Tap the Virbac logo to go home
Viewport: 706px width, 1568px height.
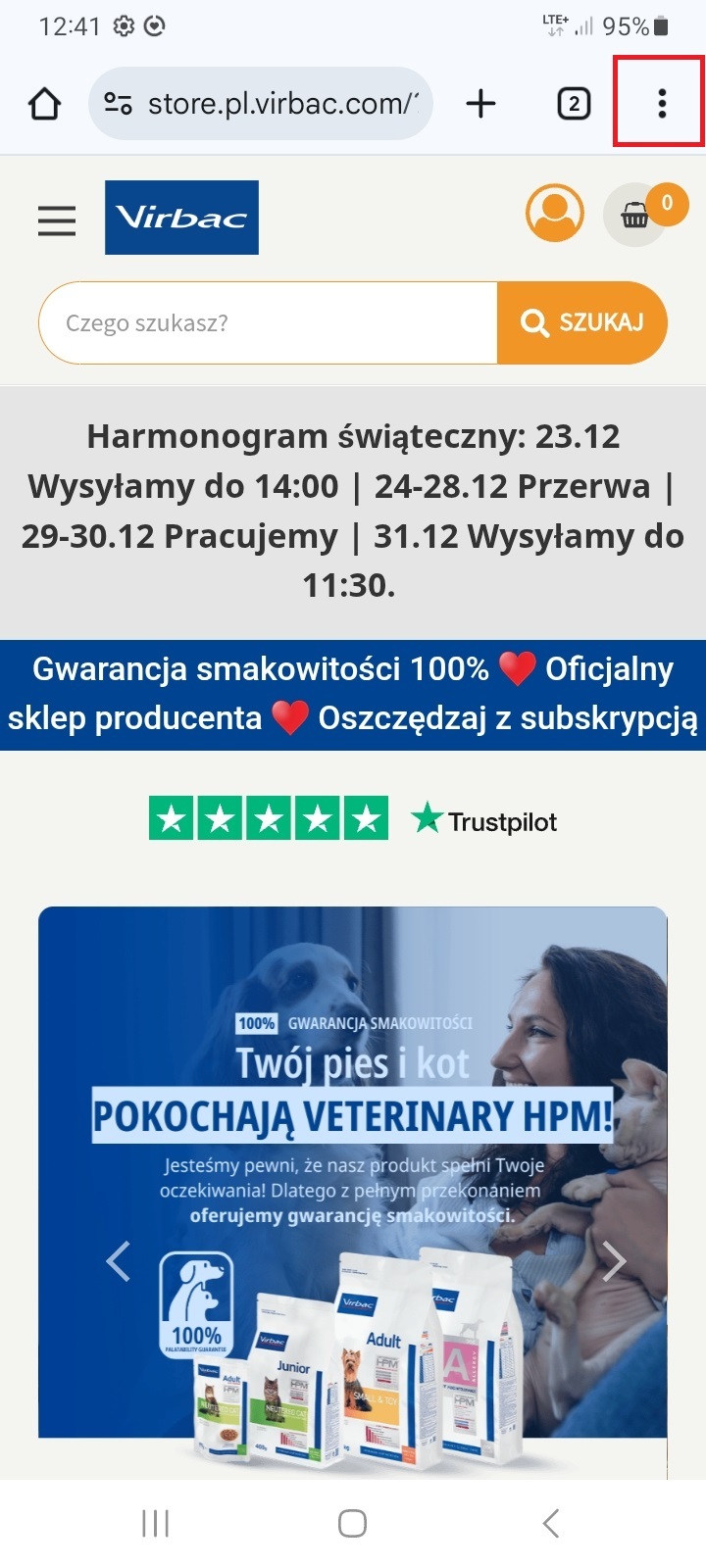pos(181,218)
